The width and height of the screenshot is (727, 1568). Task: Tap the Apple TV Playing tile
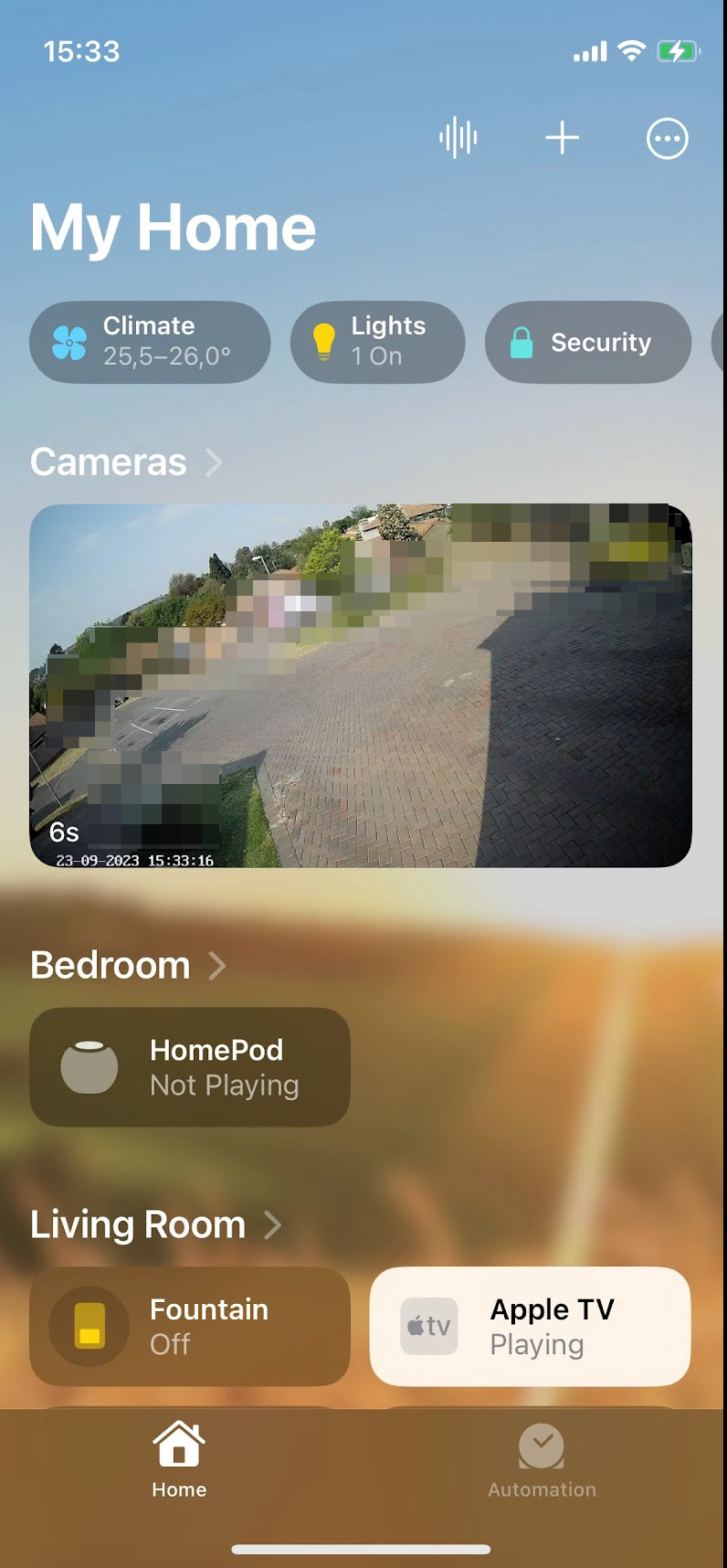point(530,1327)
